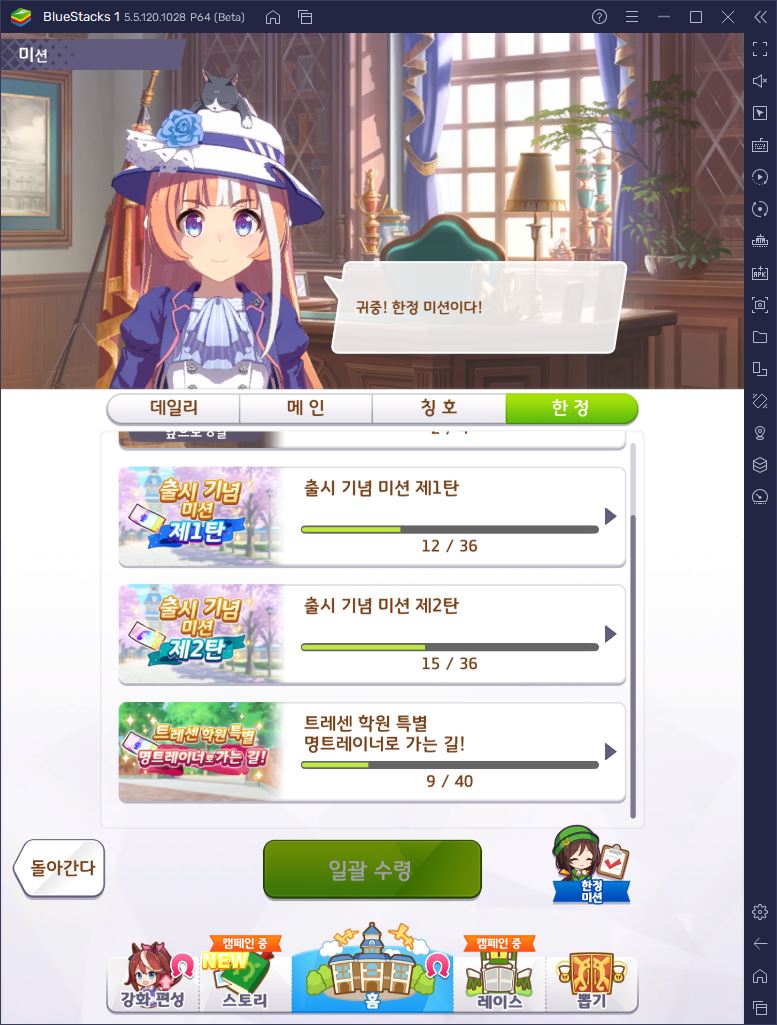This screenshot has height=1025, width=777.
Task: Open 레이스 in bottom menu
Action: tap(499, 981)
